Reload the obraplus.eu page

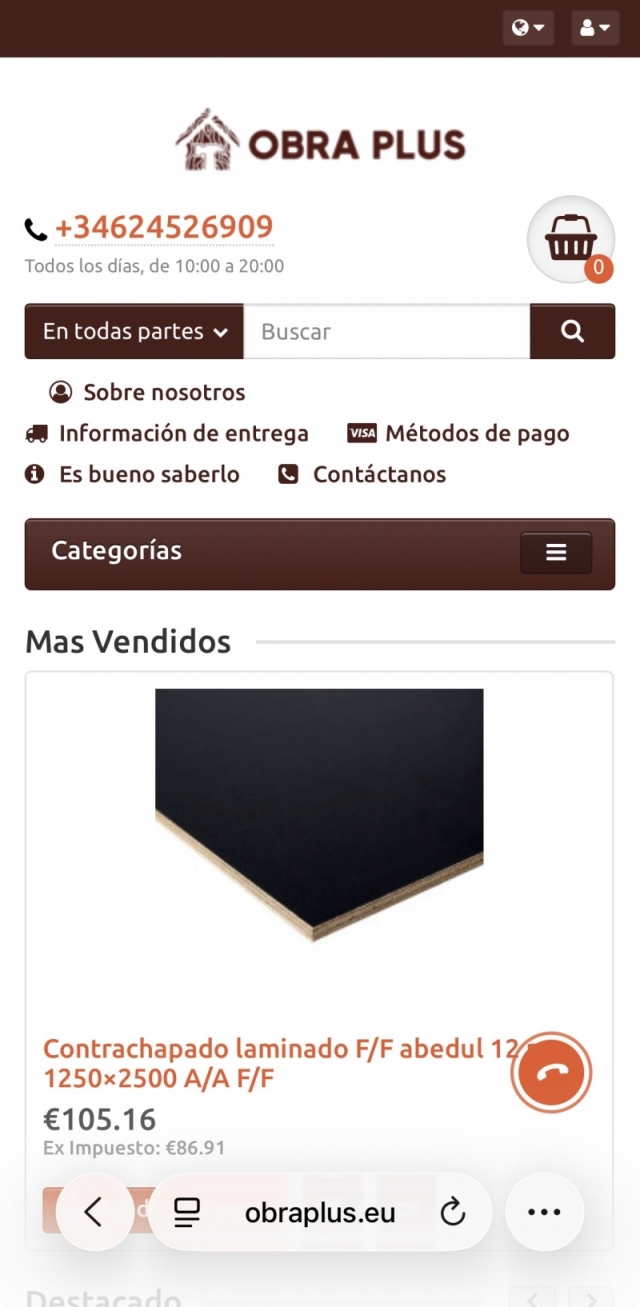click(x=453, y=1213)
